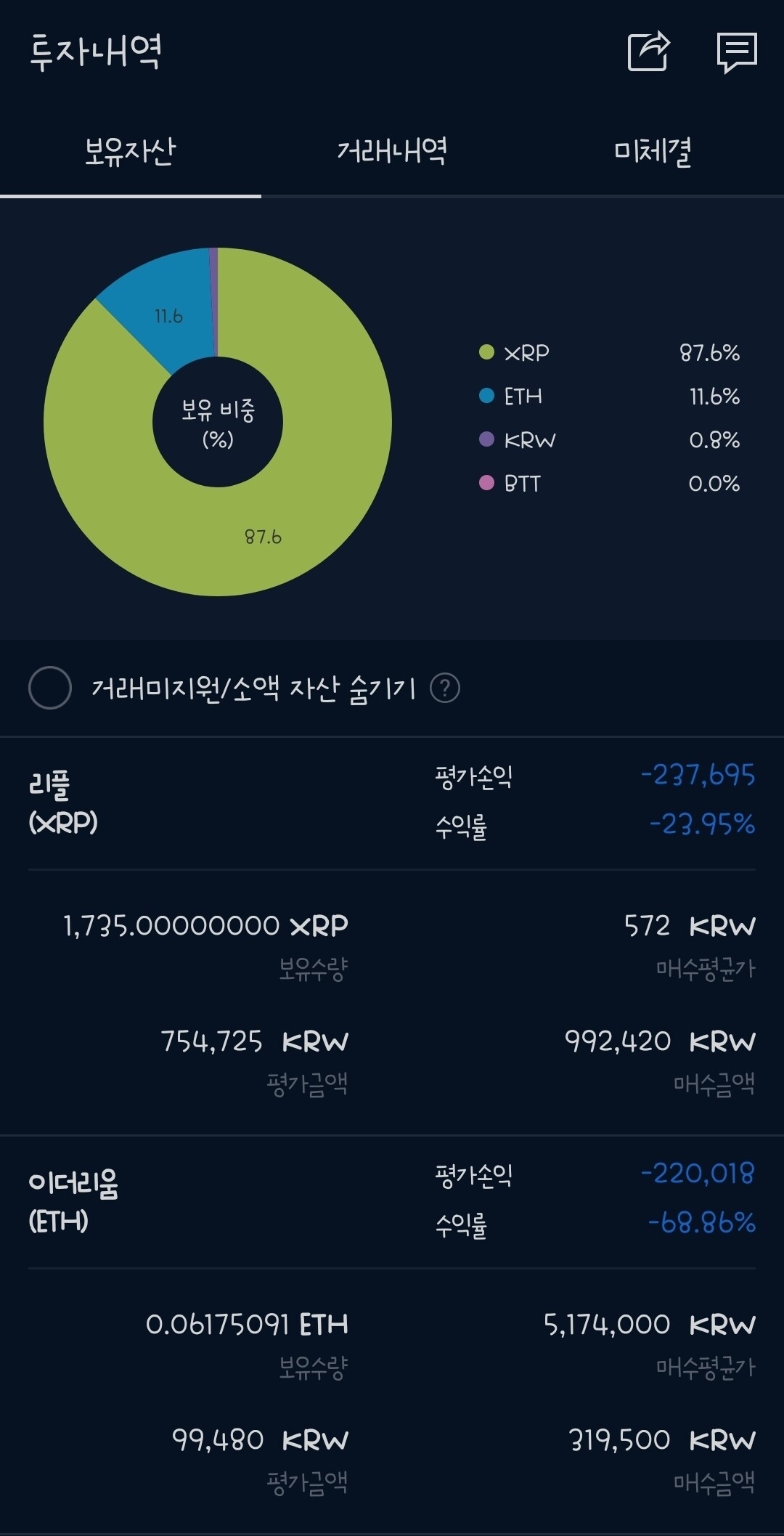Switch to the 거래내역 tab
This screenshot has height=1536, width=784.
tap(392, 150)
